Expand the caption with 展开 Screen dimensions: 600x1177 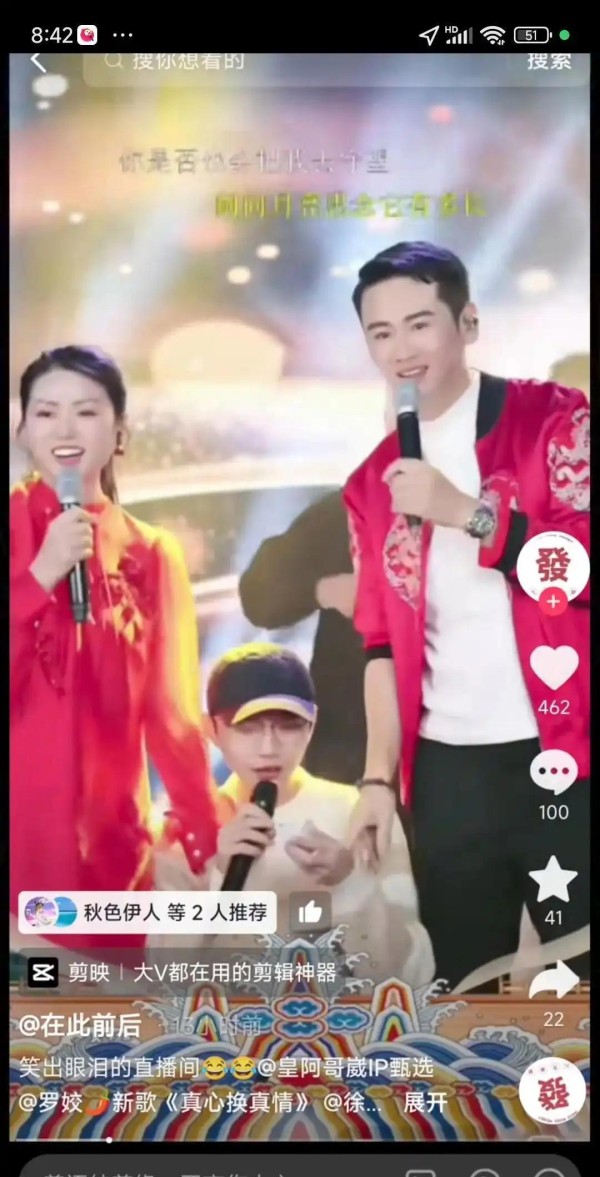coord(425,1103)
